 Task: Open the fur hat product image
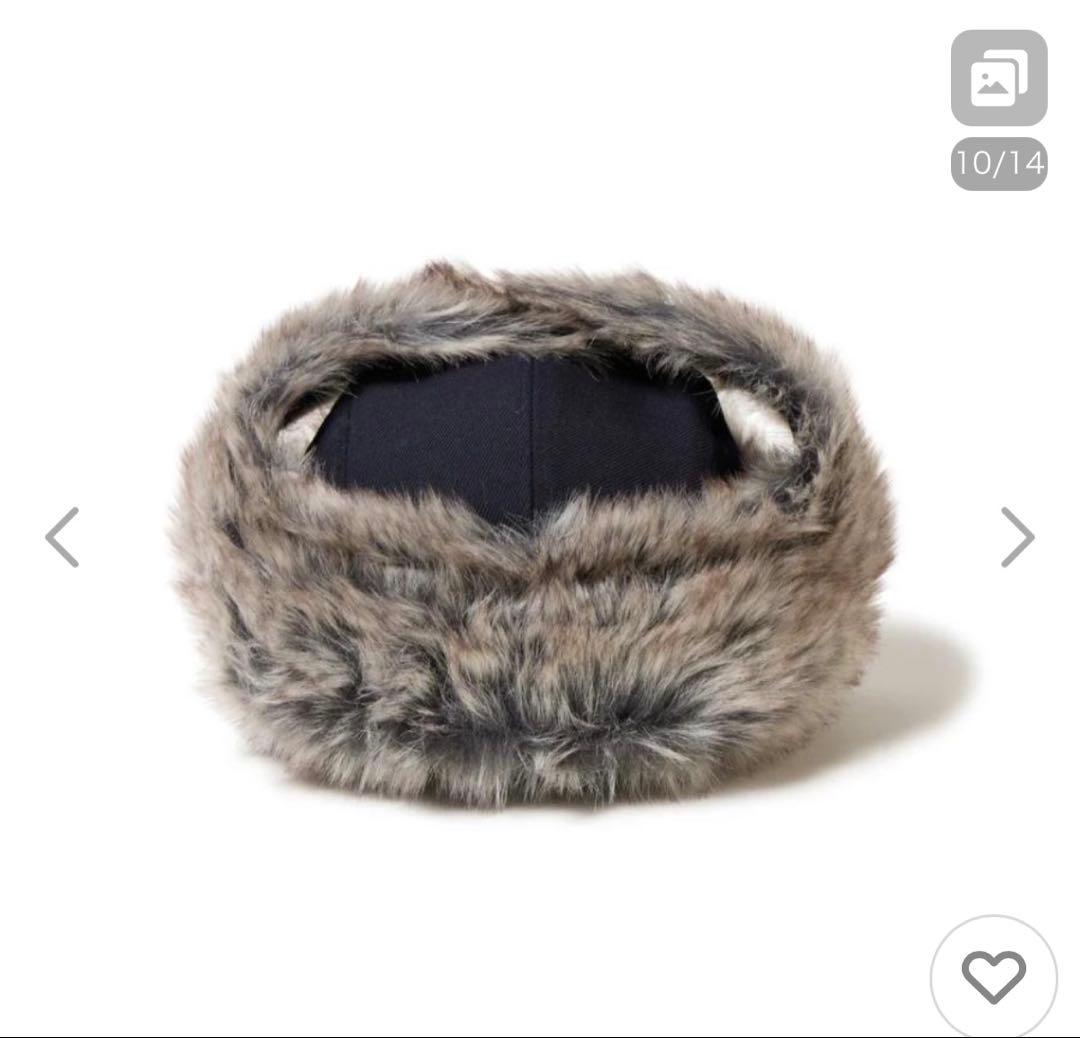[x=533, y=540]
